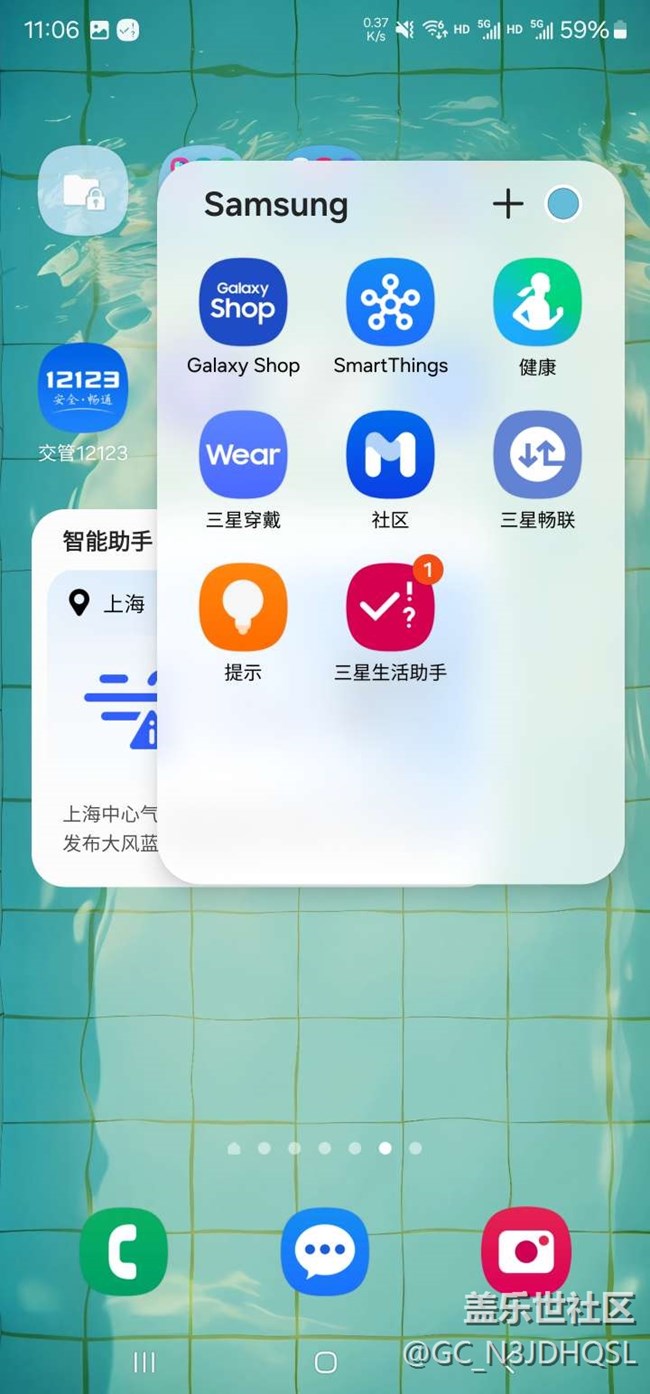Open 三星生活助手 with notification badge

pos(390,608)
